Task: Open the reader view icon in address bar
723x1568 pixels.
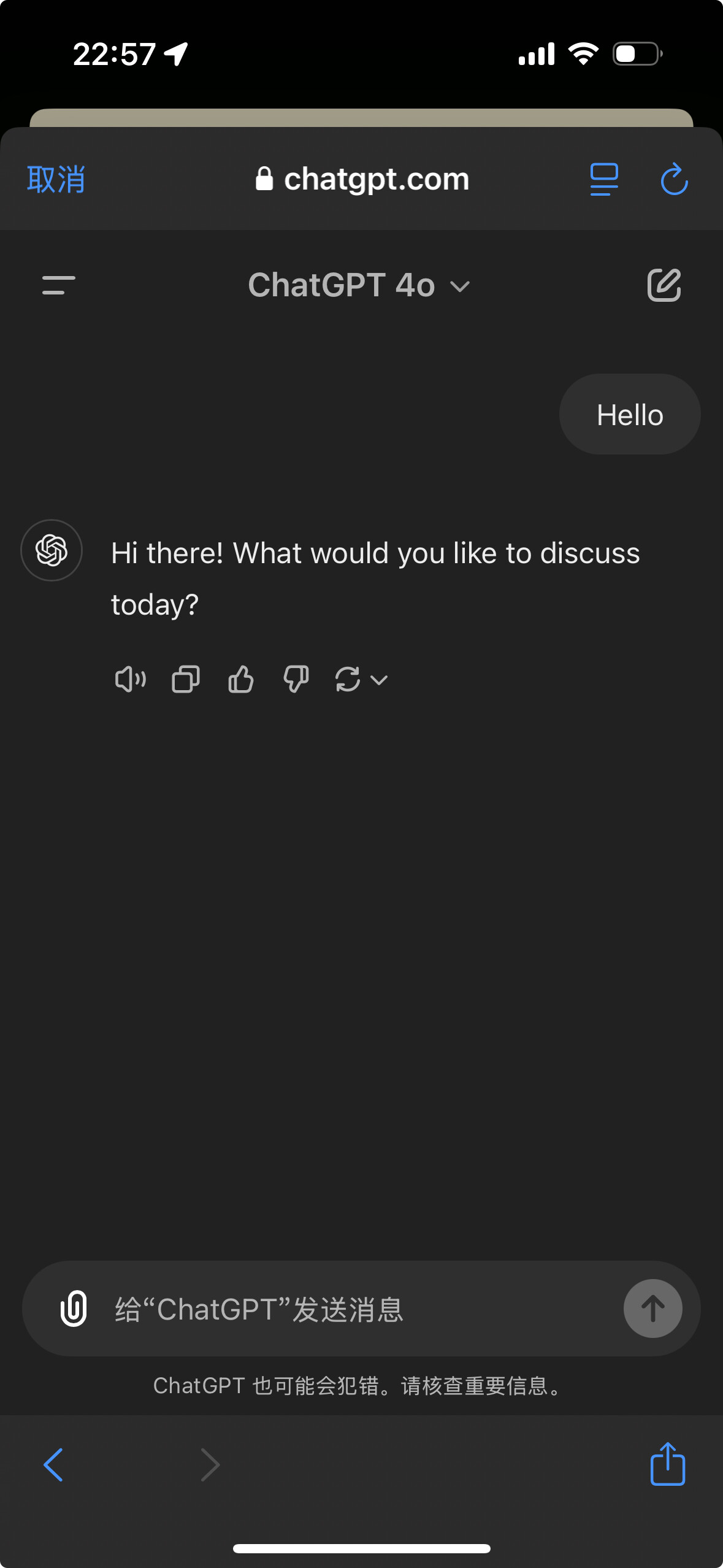Action: (603, 180)
